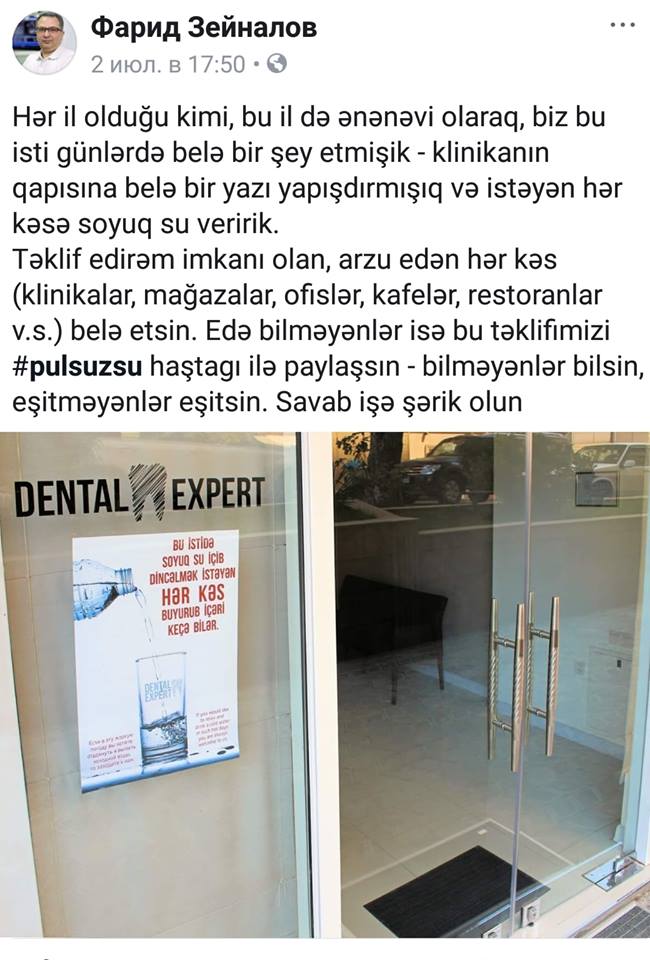The image size is (650, 960).
Task: Tap the post timestamp 2 июл. в 17:50
Action: 167,64
